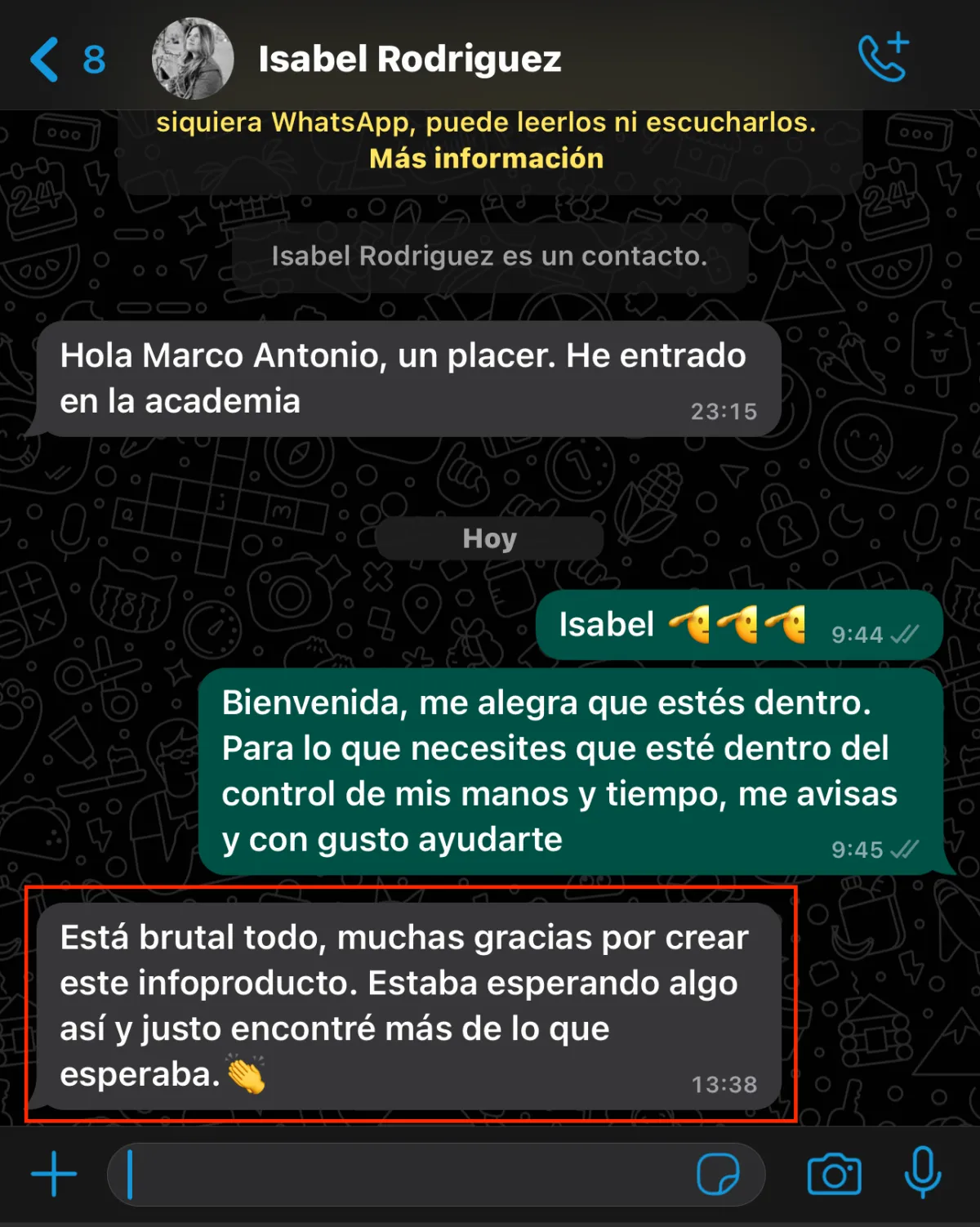The height and width of the screenshot is (1227, 980).
Task: Open Isabel Rodriguez contact info
Action: (x=409, y=59)
